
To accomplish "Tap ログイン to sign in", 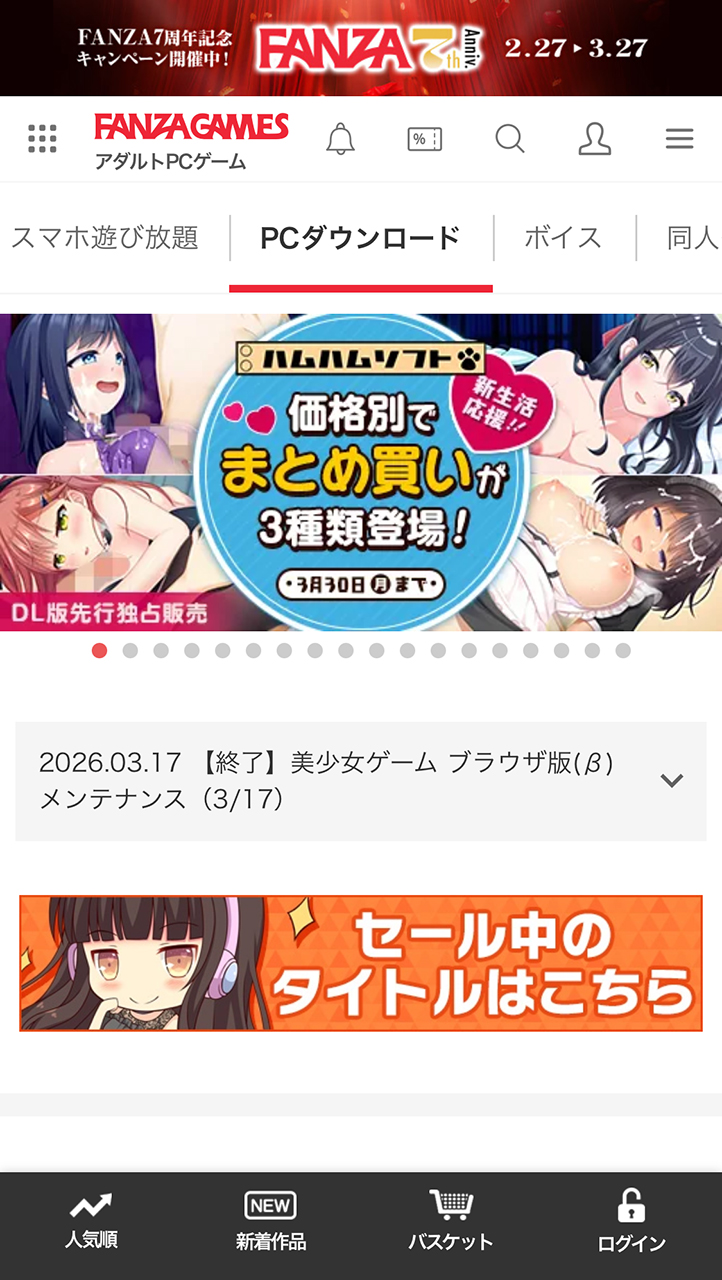I will pyautogui.click(x=631, y=1222).
